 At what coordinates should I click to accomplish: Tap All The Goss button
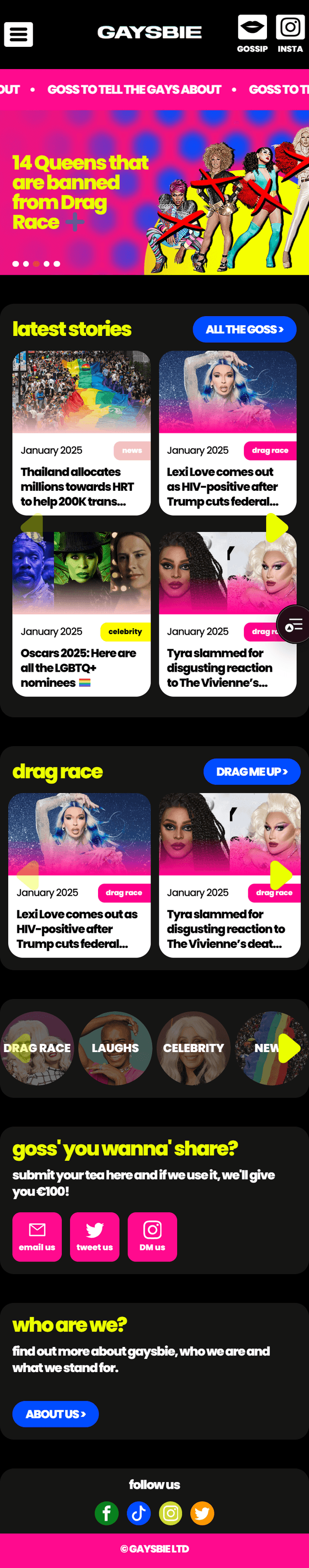click(244, 329)
